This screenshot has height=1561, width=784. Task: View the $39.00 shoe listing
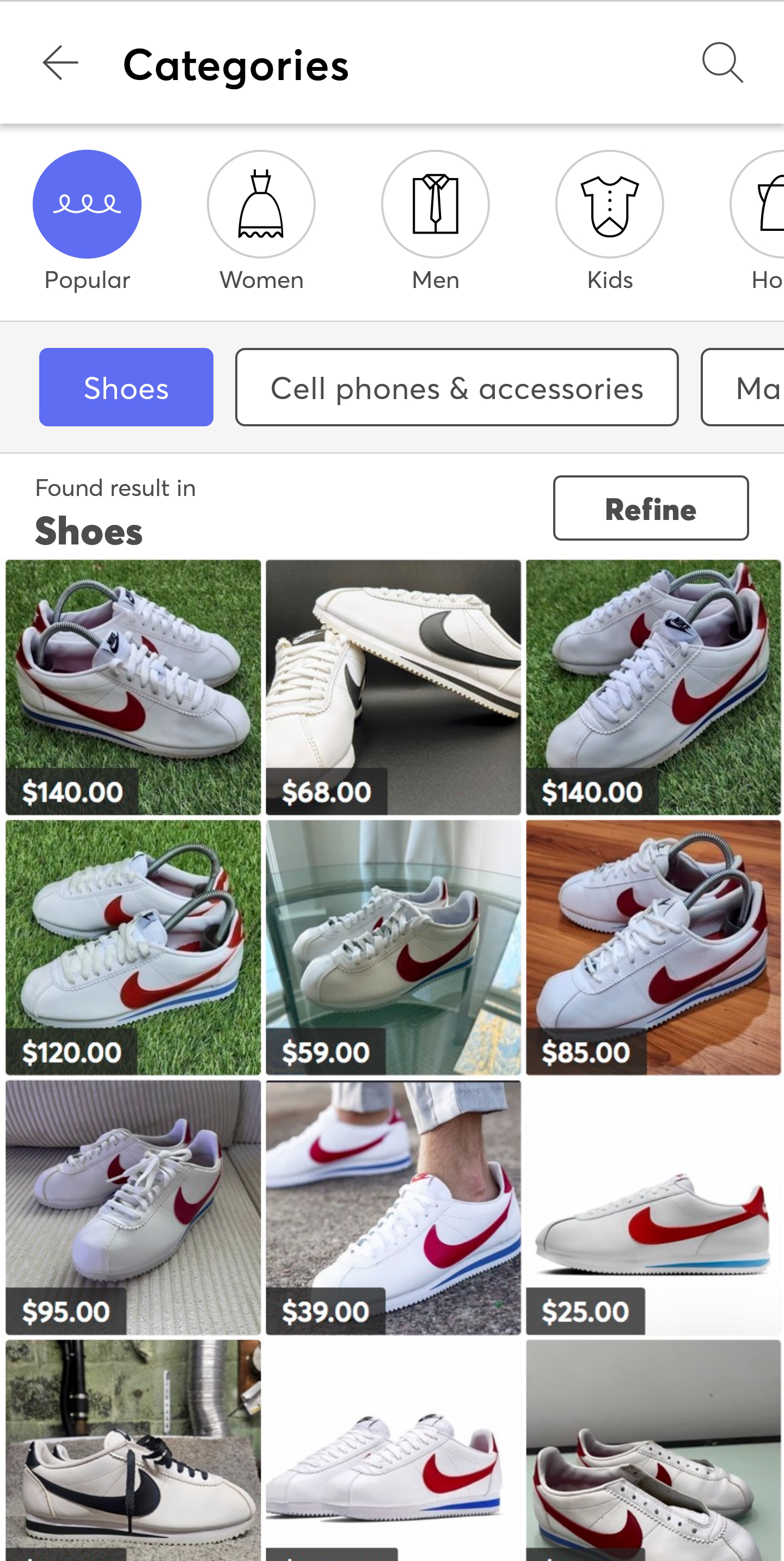pos(393,1207)
